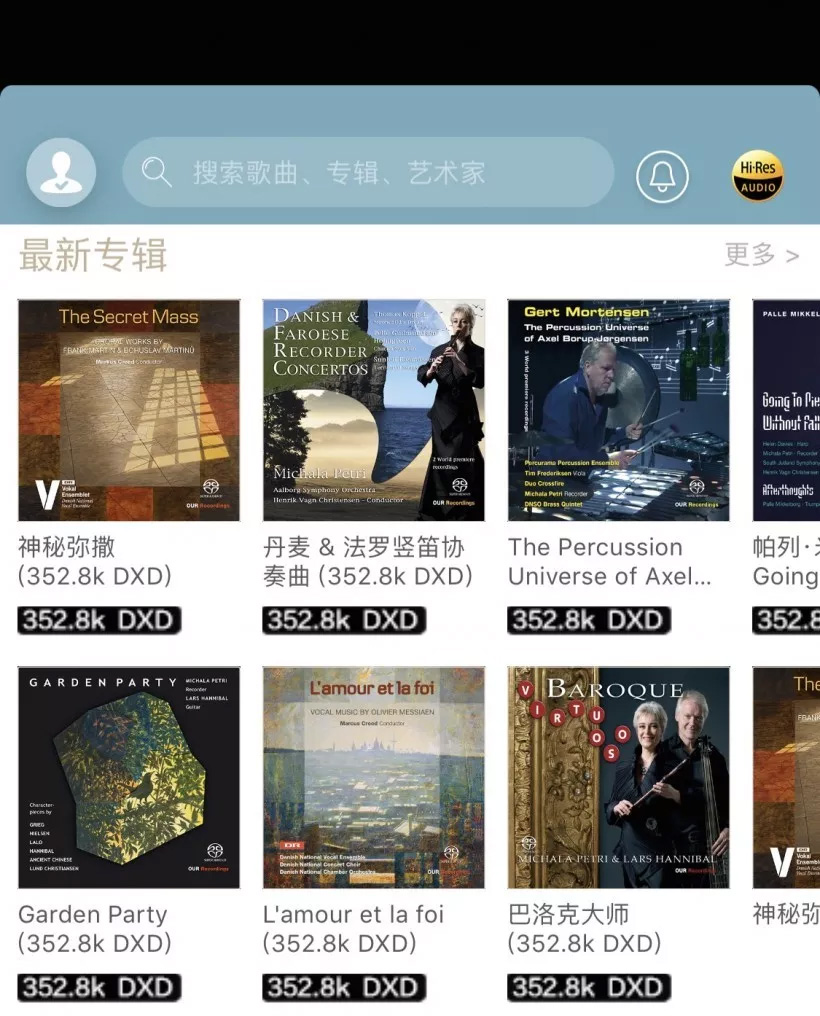
Task: Open Danish & Faroese Recorder Concertos album
Action: point(374,410)
